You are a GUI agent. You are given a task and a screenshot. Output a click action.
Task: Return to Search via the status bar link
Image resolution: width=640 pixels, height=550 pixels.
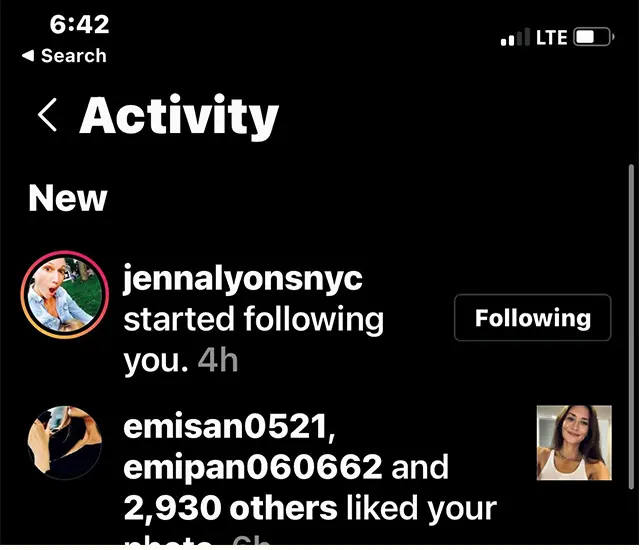pyautogui.click(x=64, y=56)
